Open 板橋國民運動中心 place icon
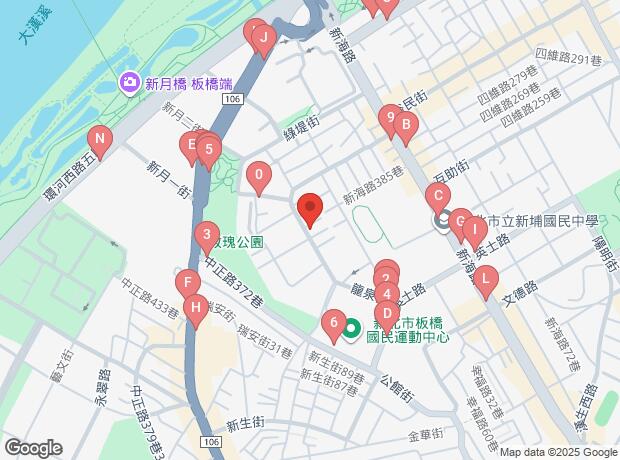The height and width of the screenshot is (460, 620). coord(351,326)
